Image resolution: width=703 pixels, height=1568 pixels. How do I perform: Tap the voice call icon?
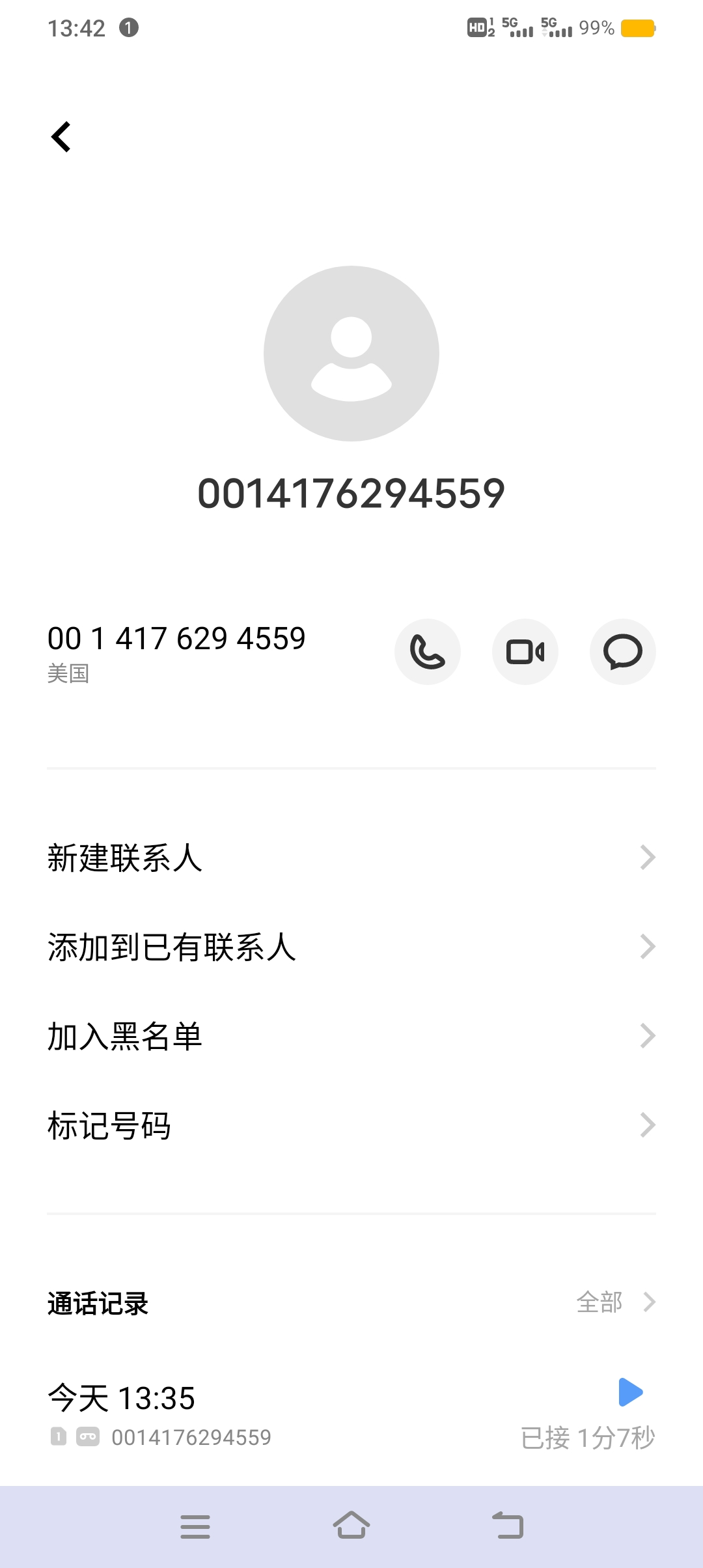pos(427,651)
